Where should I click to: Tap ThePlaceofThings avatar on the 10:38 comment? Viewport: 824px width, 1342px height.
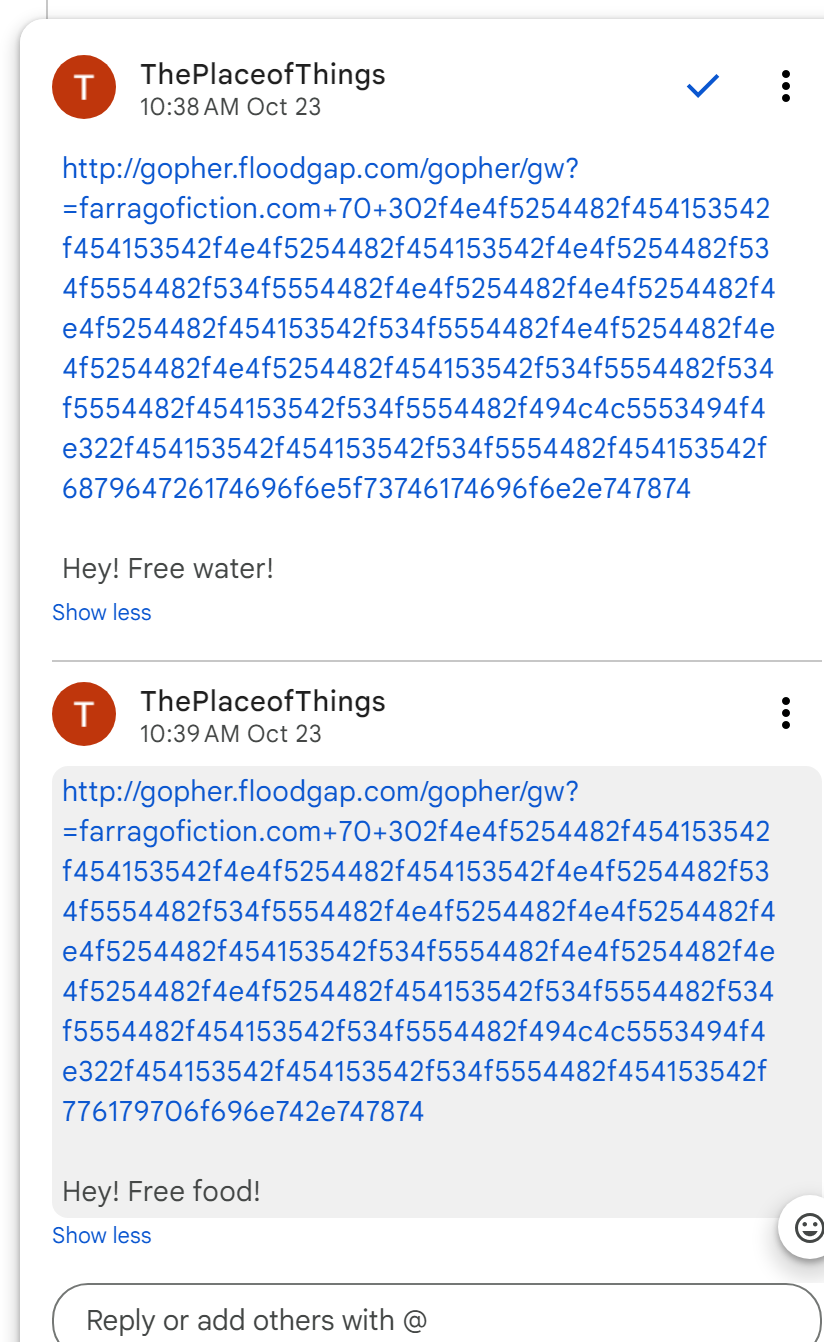click(84, 87)
